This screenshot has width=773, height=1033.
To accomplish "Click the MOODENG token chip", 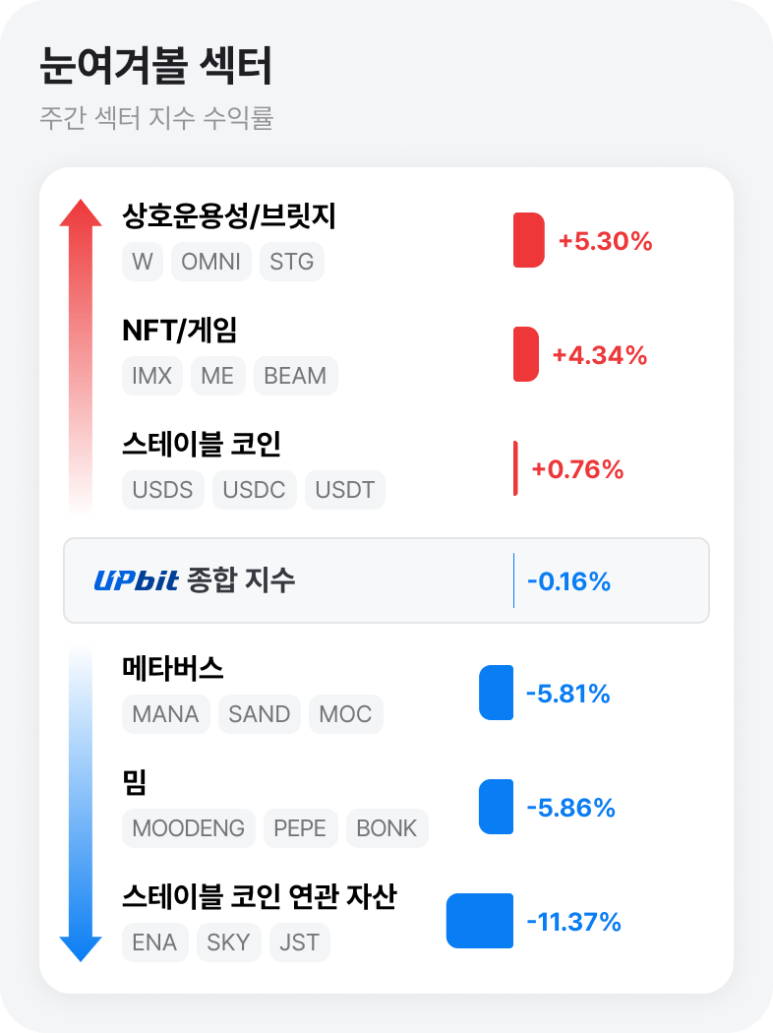I will pos(188,828).
